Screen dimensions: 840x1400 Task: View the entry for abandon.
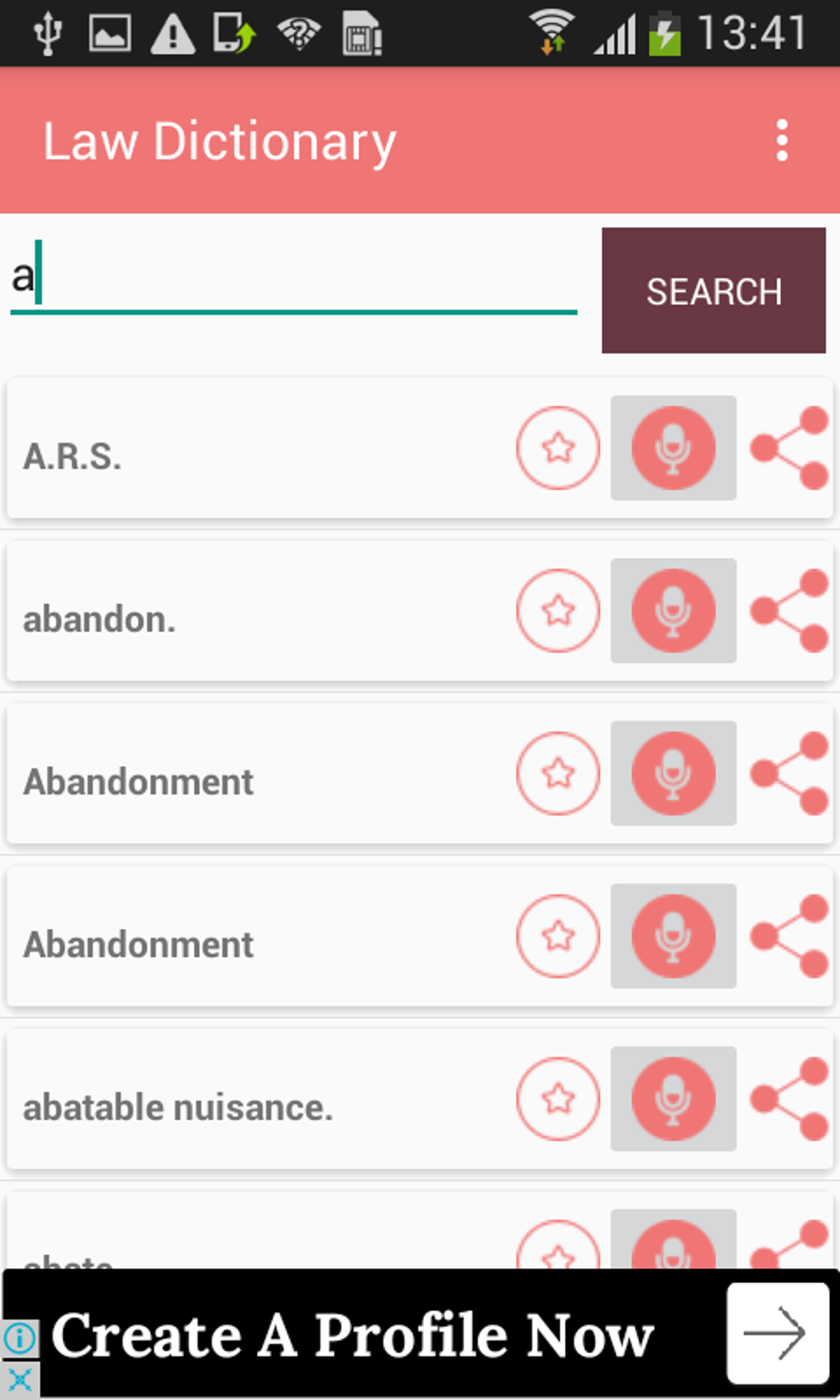100,619
